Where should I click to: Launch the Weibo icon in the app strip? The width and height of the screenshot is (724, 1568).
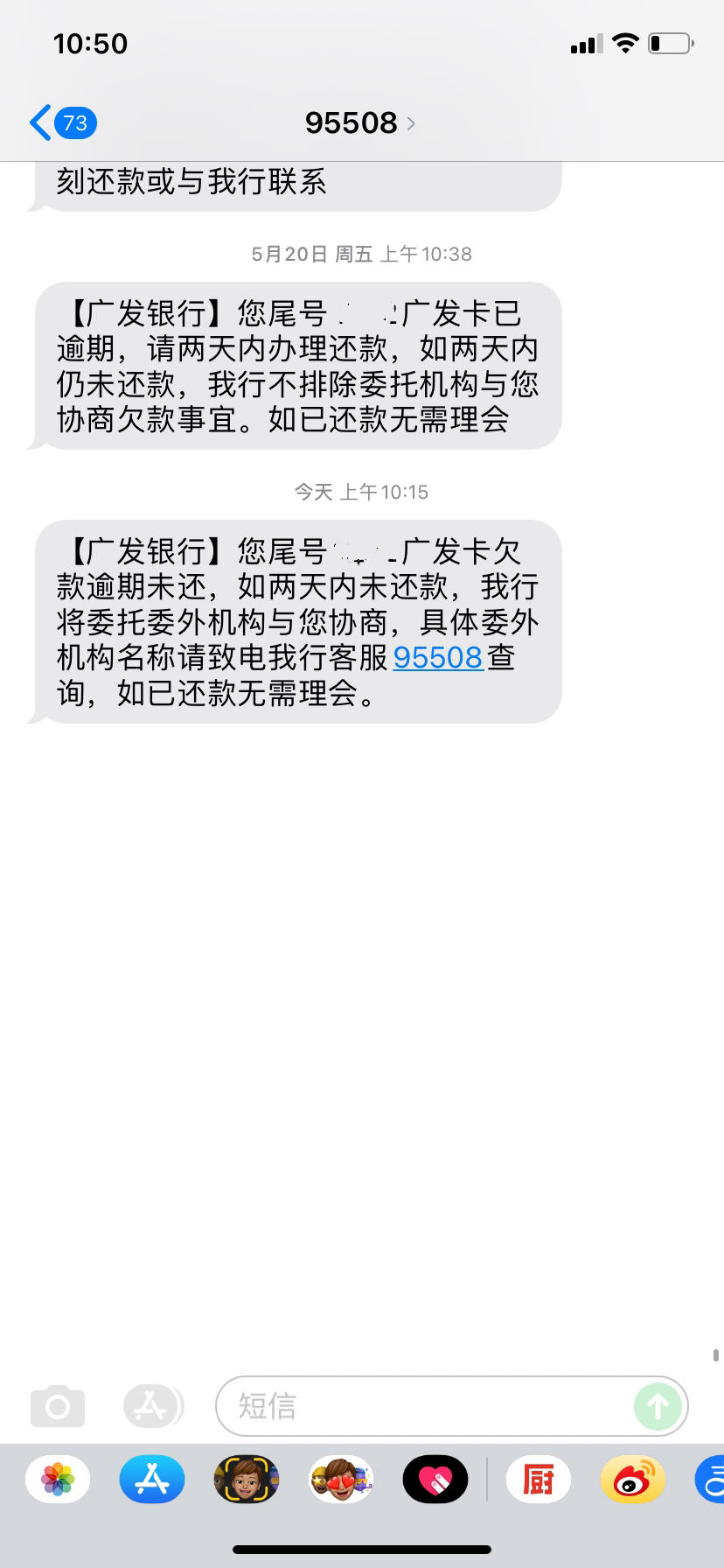point(632,1479)
